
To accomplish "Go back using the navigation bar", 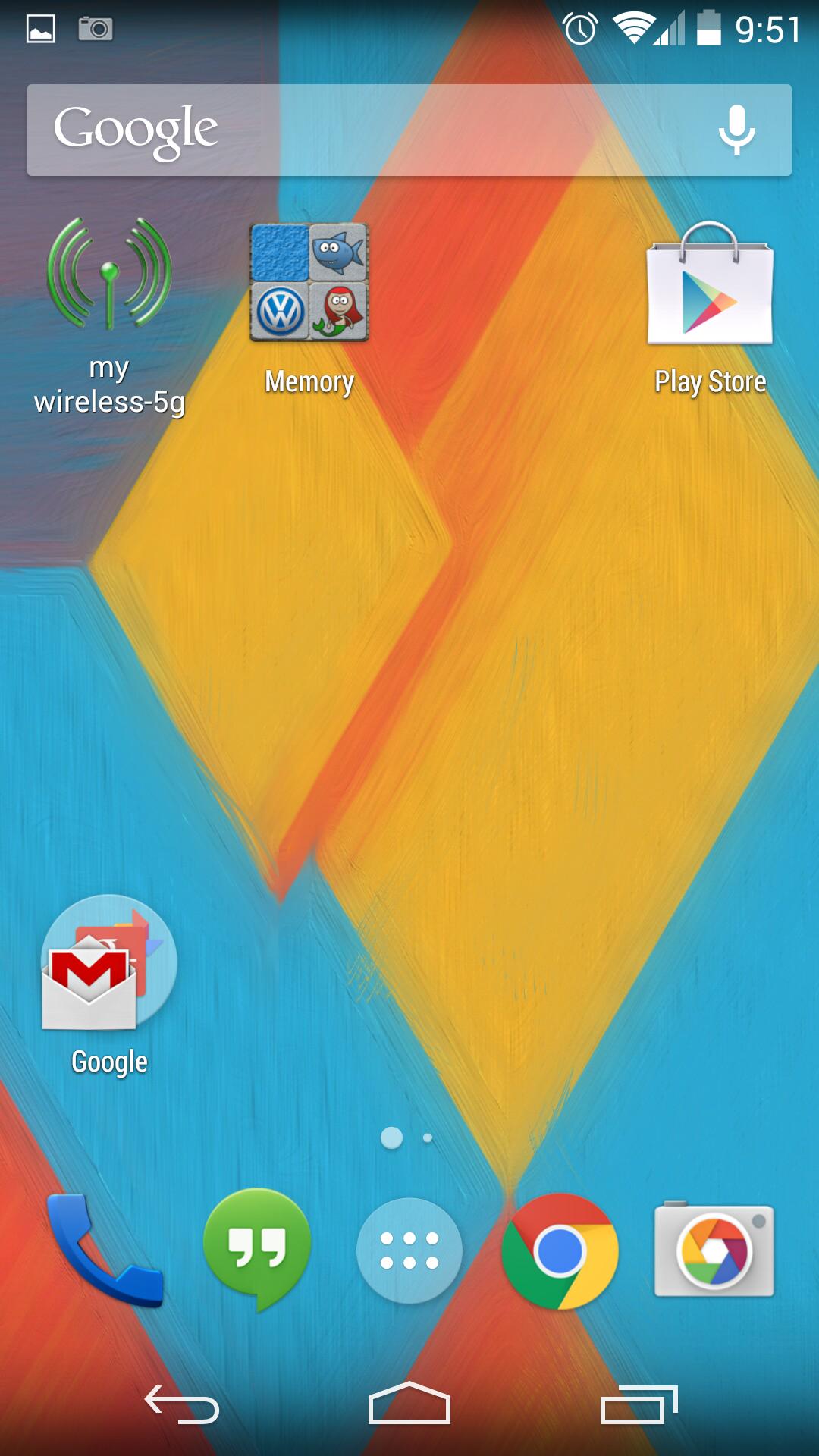I will pyautogui.click(x=182, y=1405).
